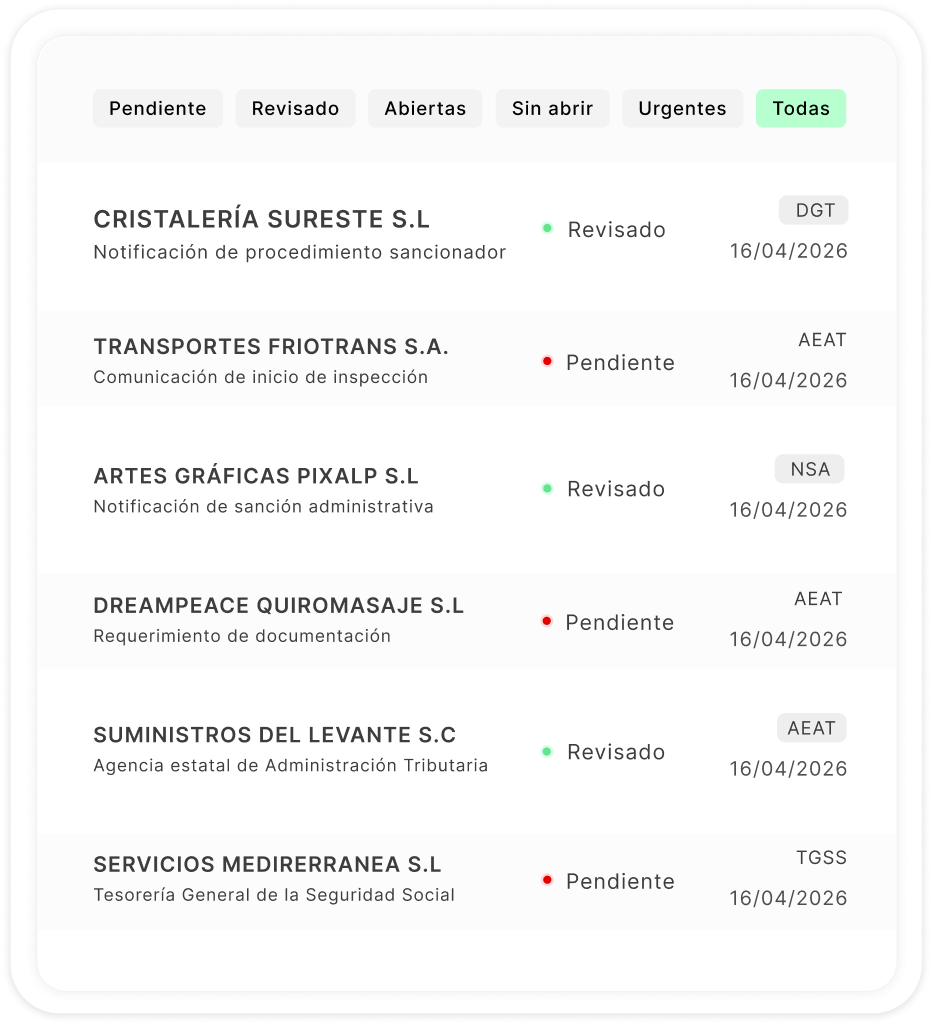
Task: Select the Todas filter chip
Action: [x=801, y=108]
